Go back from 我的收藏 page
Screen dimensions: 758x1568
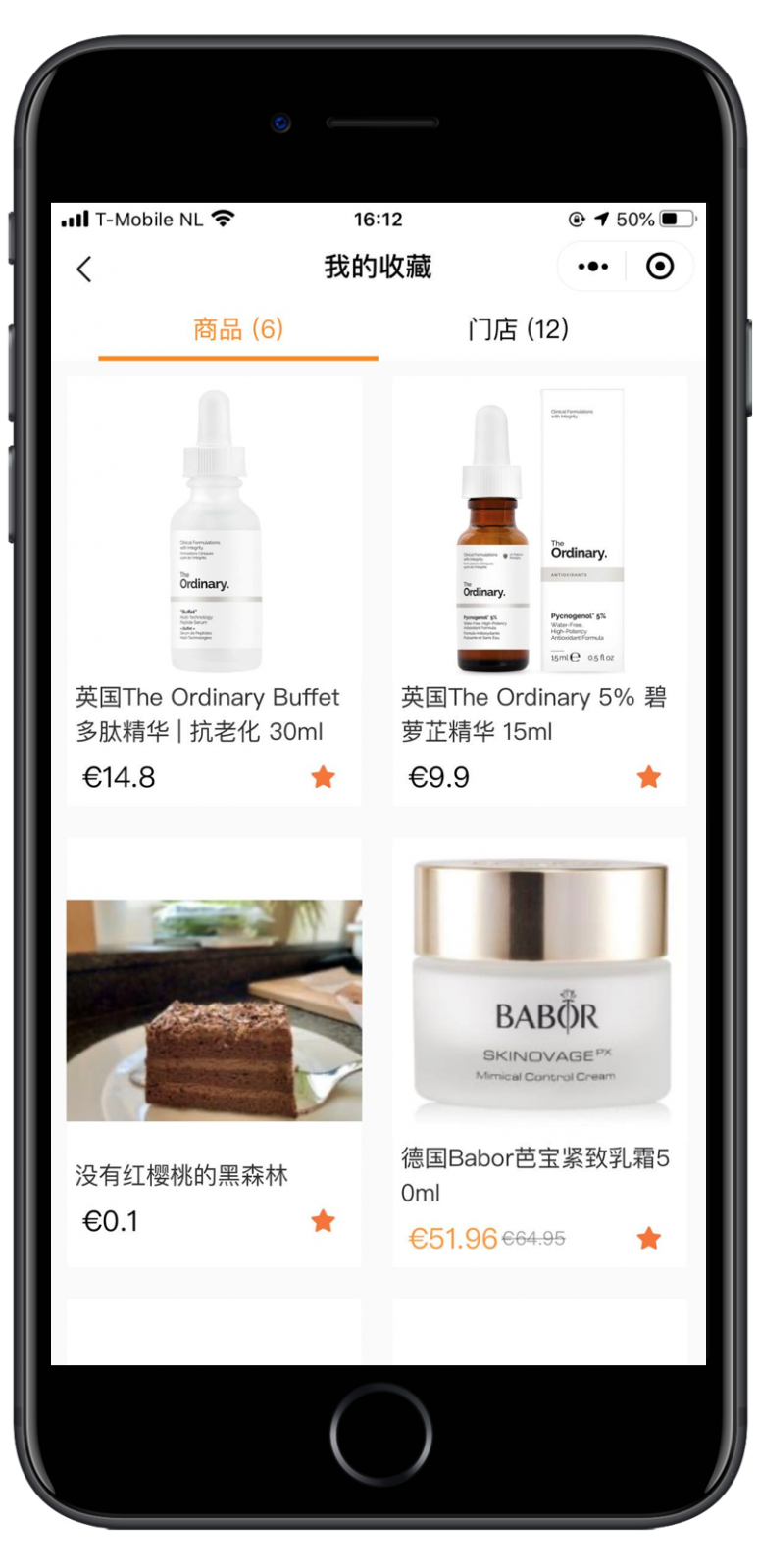pyautogui.click(x=84, y=269)
